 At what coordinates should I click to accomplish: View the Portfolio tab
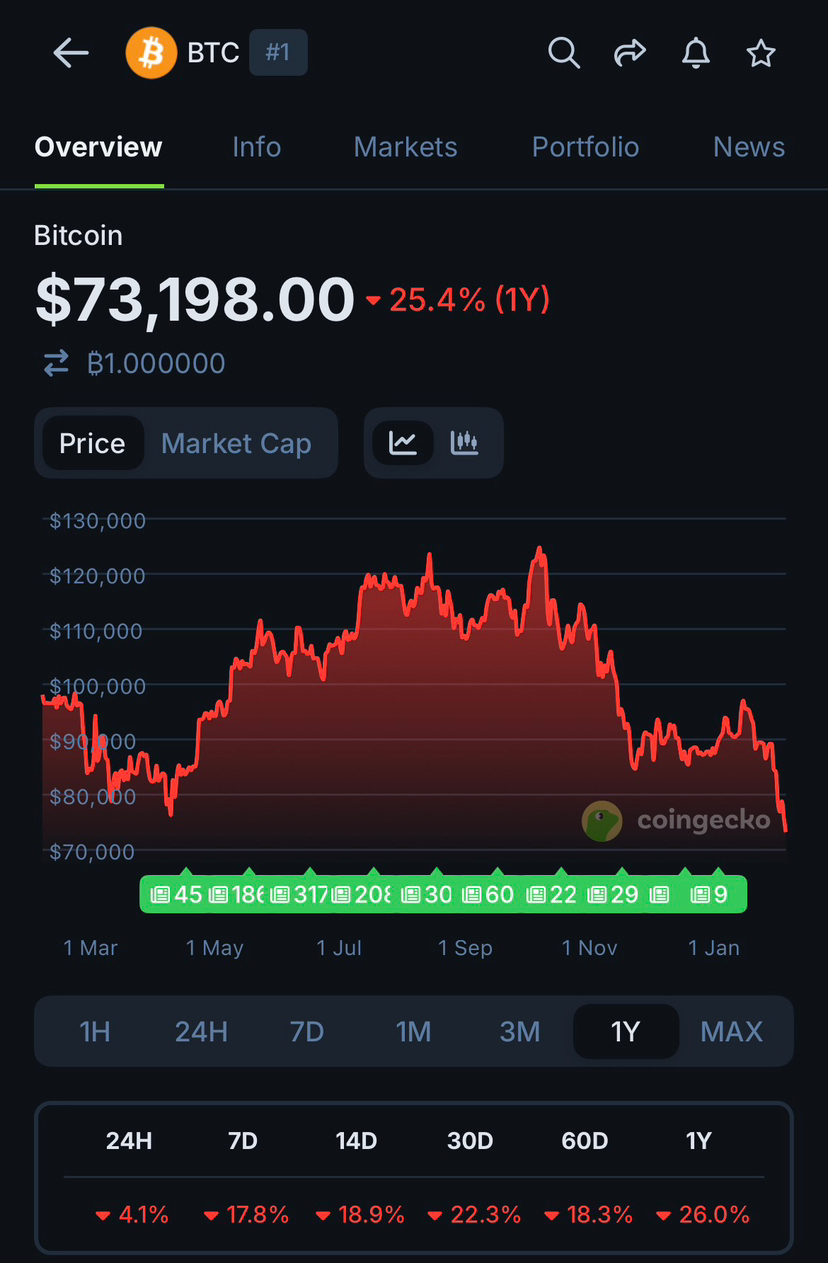tap(585, 147)
